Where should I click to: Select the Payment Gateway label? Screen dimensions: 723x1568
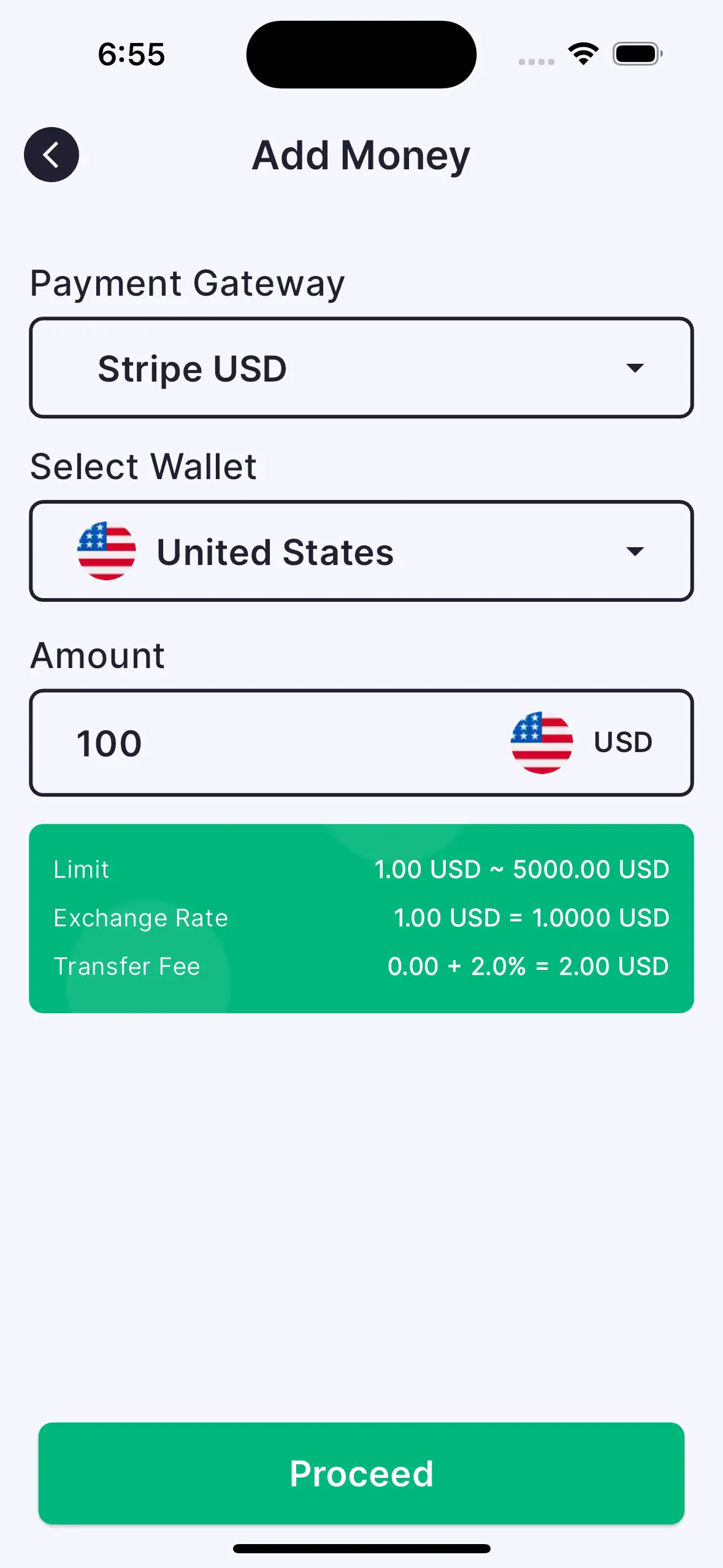[x=187, y=283]
